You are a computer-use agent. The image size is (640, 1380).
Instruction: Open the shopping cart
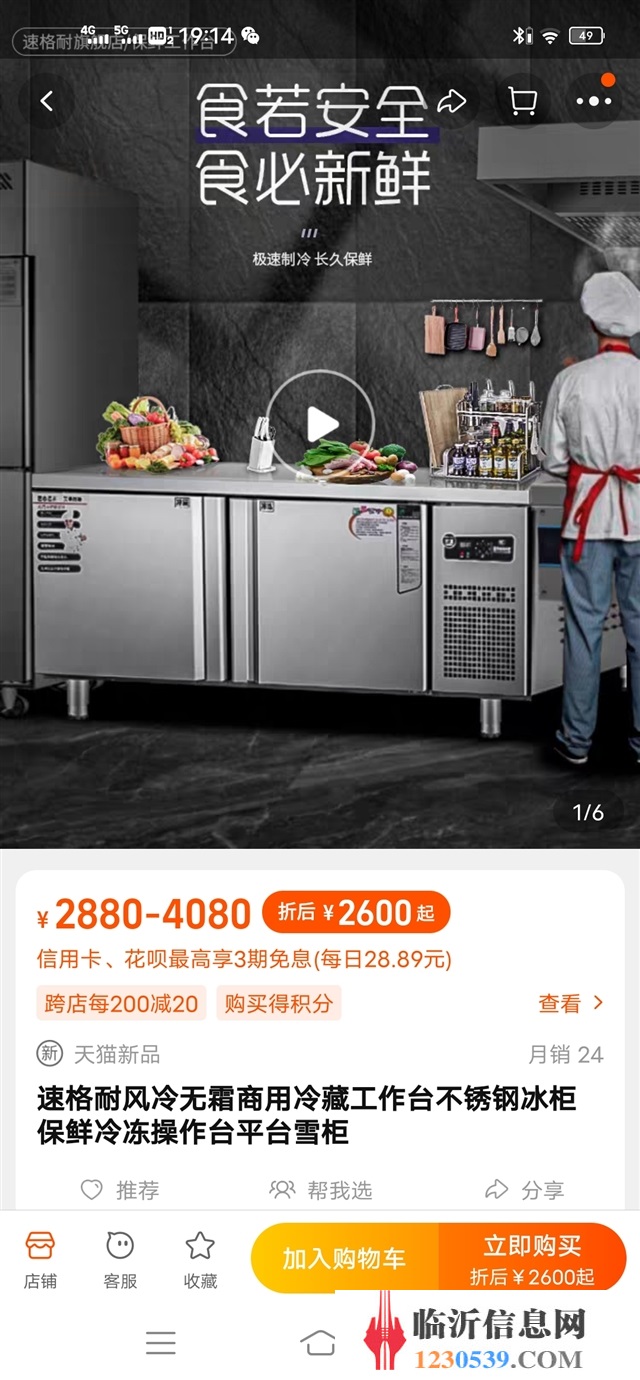coord(522,101)
